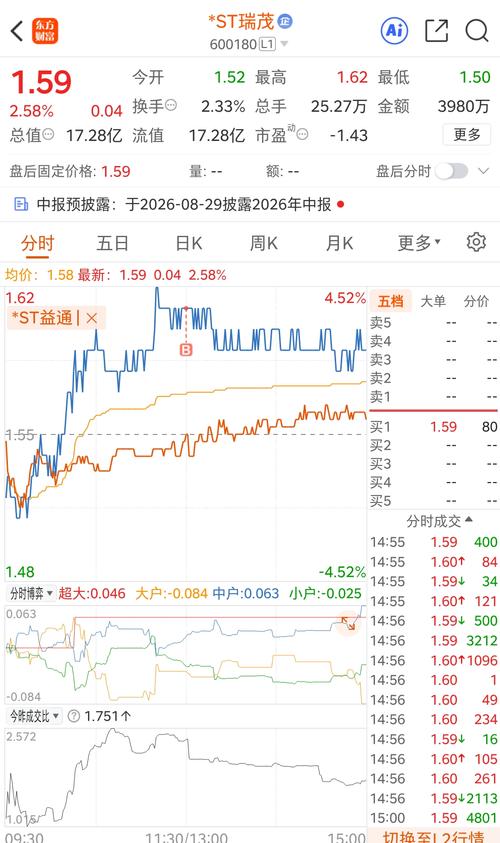
Task: Switch to the 分价 tab
Action: [476, 301]
